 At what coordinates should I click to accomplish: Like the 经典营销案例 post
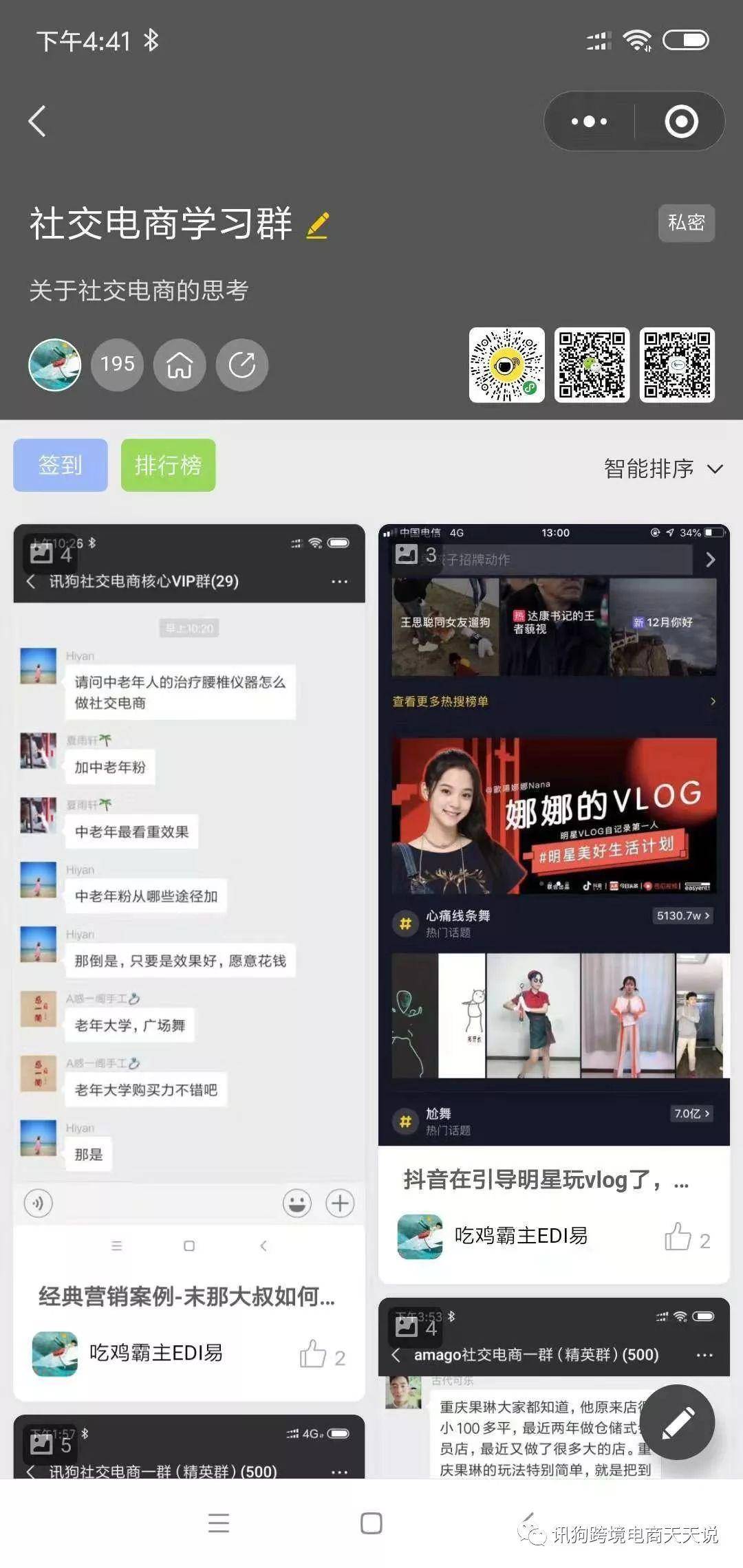click(x=313, y=1353)
